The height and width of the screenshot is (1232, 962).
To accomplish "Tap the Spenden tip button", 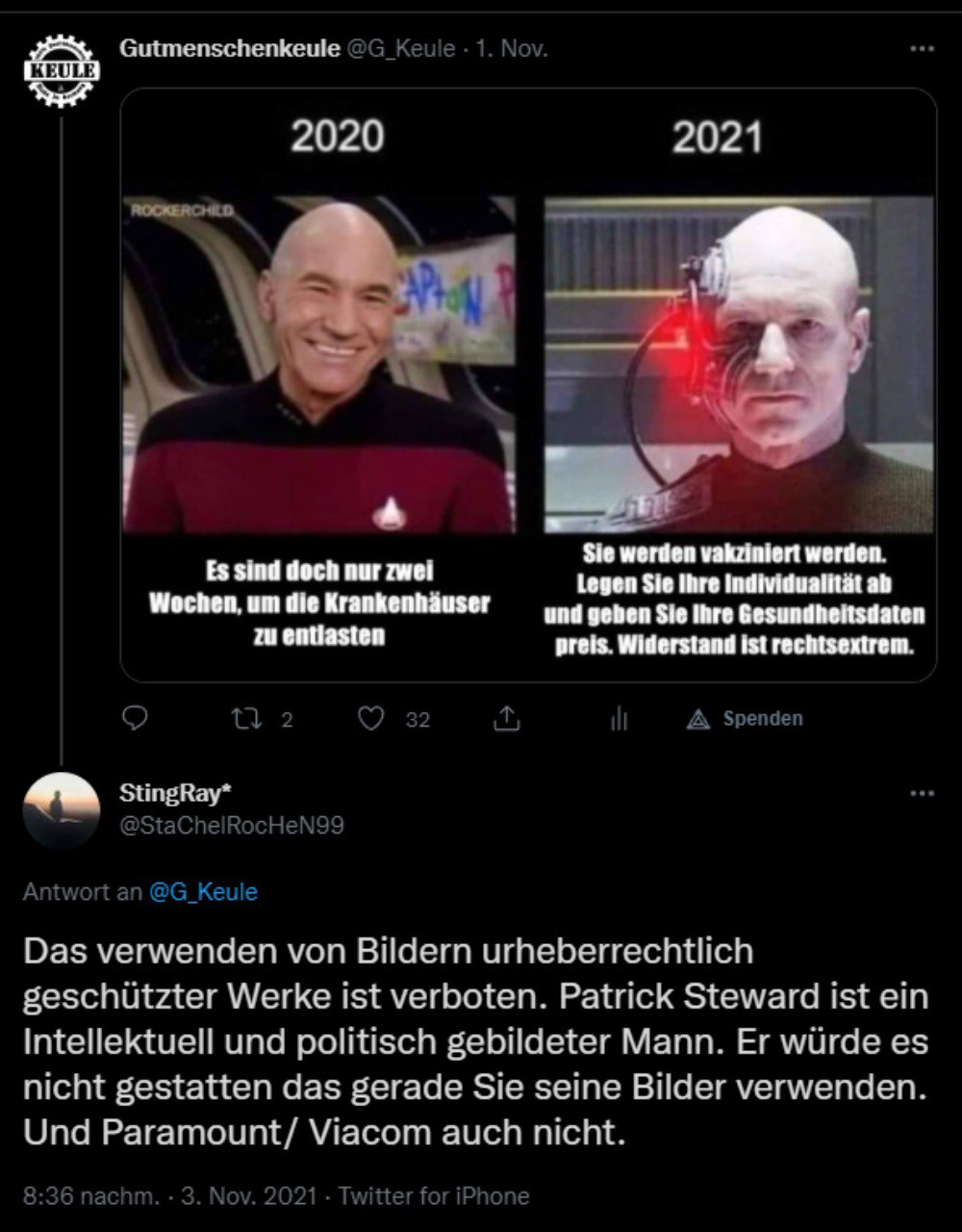I will (746, 718).
